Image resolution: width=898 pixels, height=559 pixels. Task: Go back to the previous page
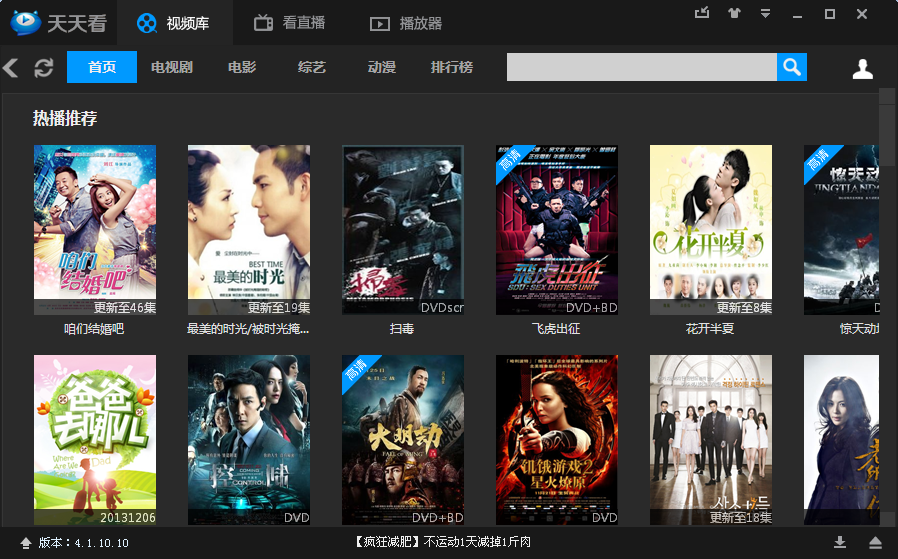pos(11,68)
